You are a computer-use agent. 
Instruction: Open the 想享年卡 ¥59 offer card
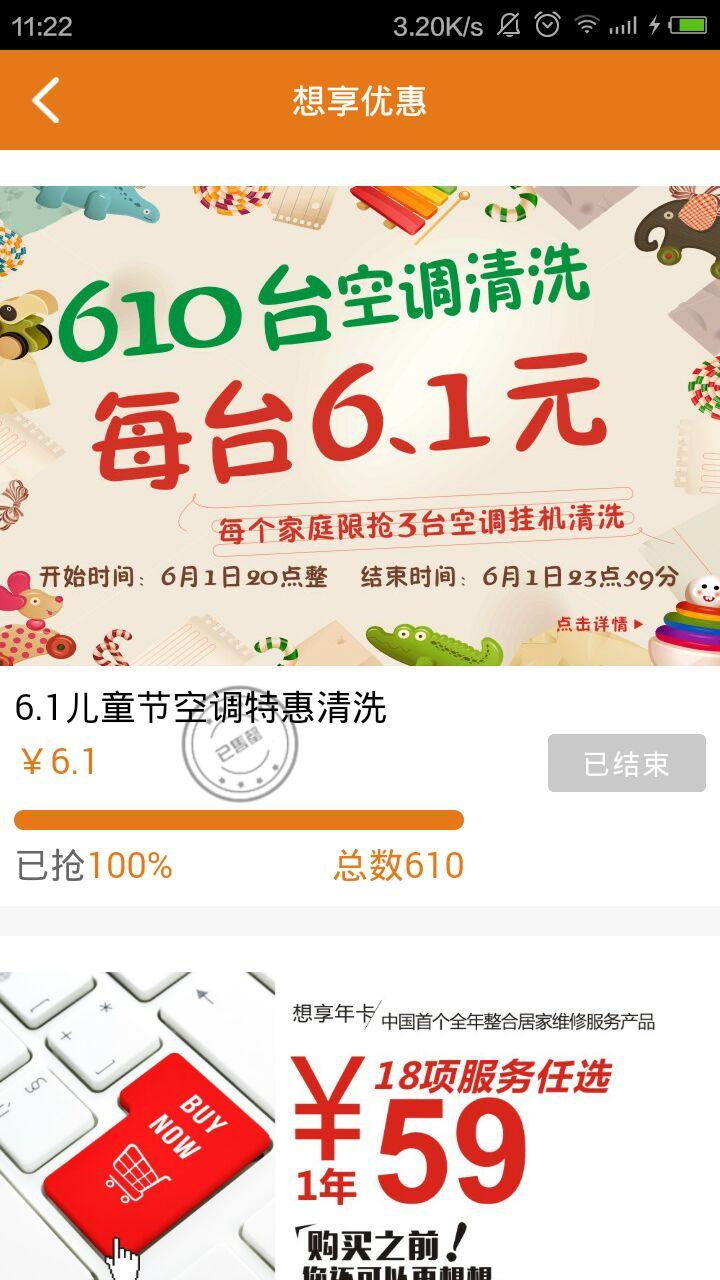(360, 1125)
